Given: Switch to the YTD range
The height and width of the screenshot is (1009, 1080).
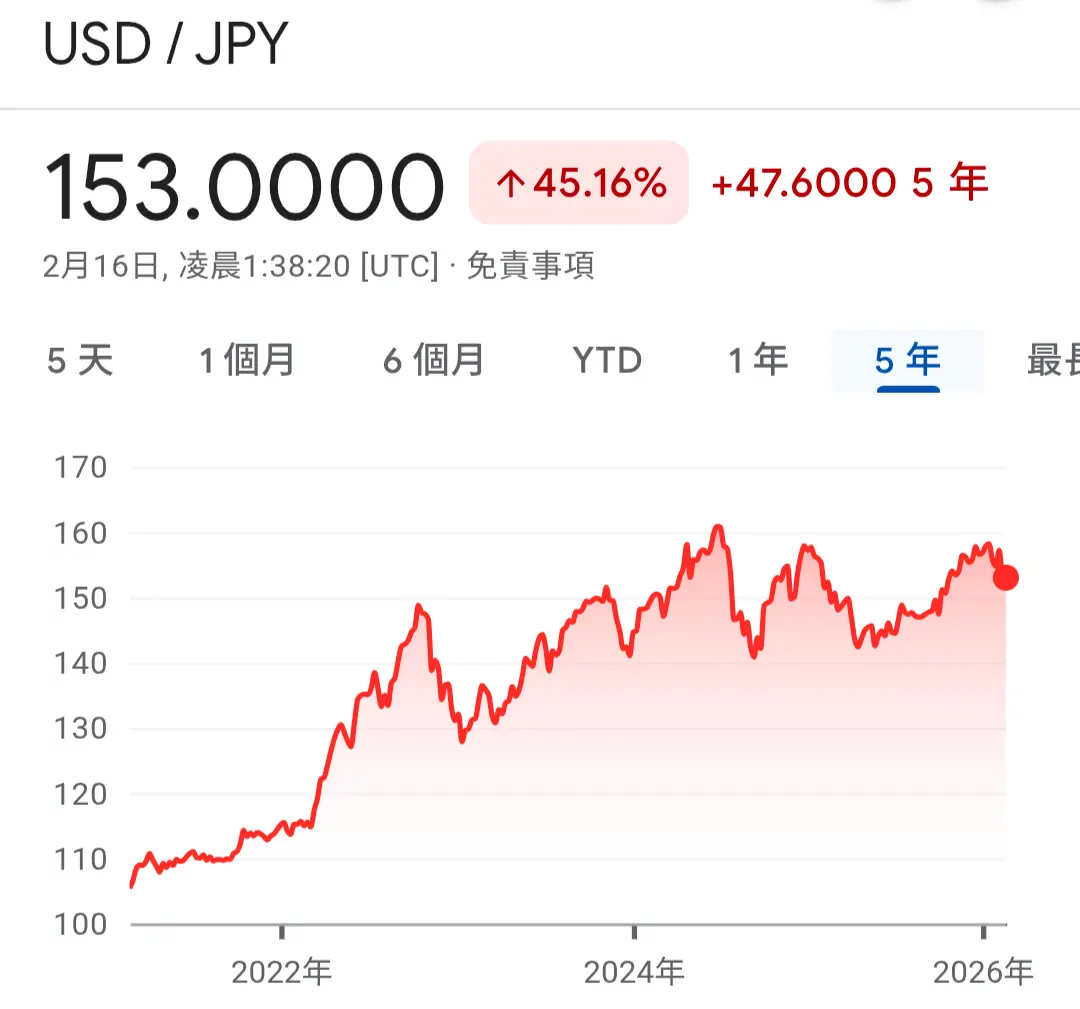Looking at the screenshot, I should [607, 360].
